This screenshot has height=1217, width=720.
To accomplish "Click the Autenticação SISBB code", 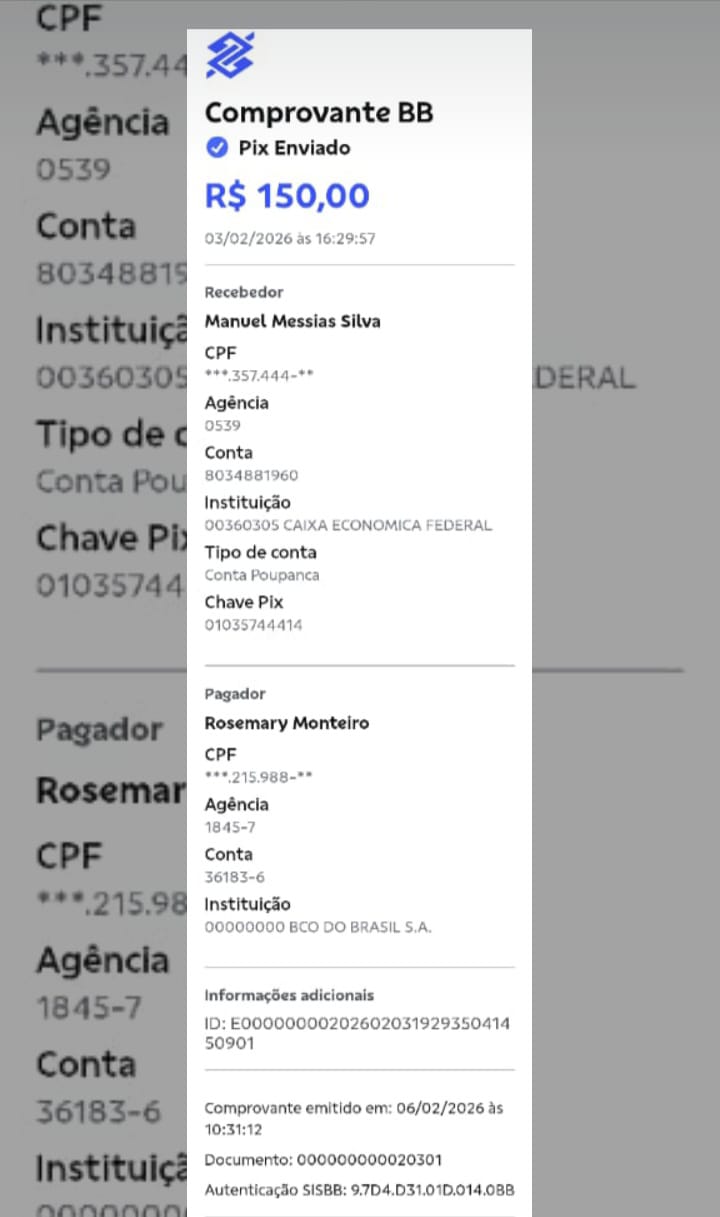I will click(359, 1190).
